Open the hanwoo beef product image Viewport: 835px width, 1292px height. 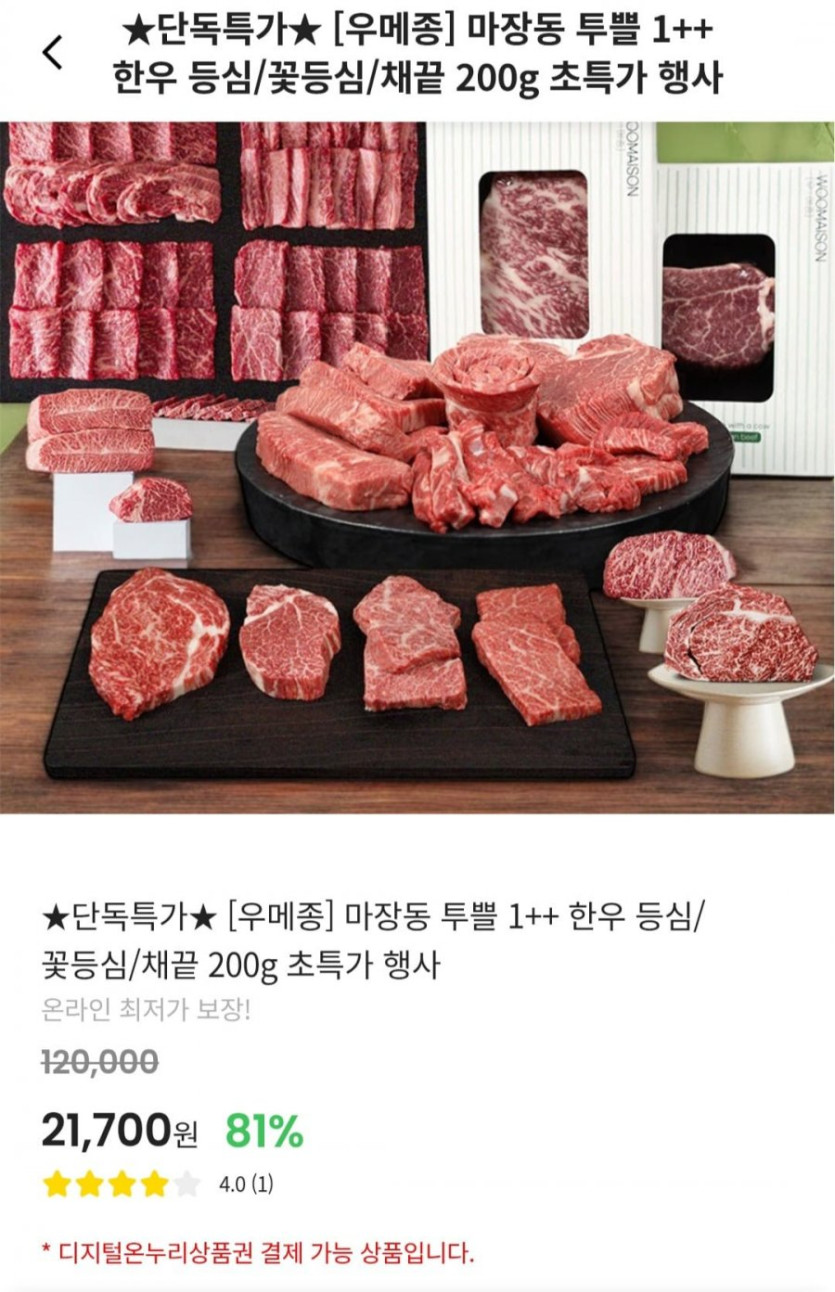[417, 467]
